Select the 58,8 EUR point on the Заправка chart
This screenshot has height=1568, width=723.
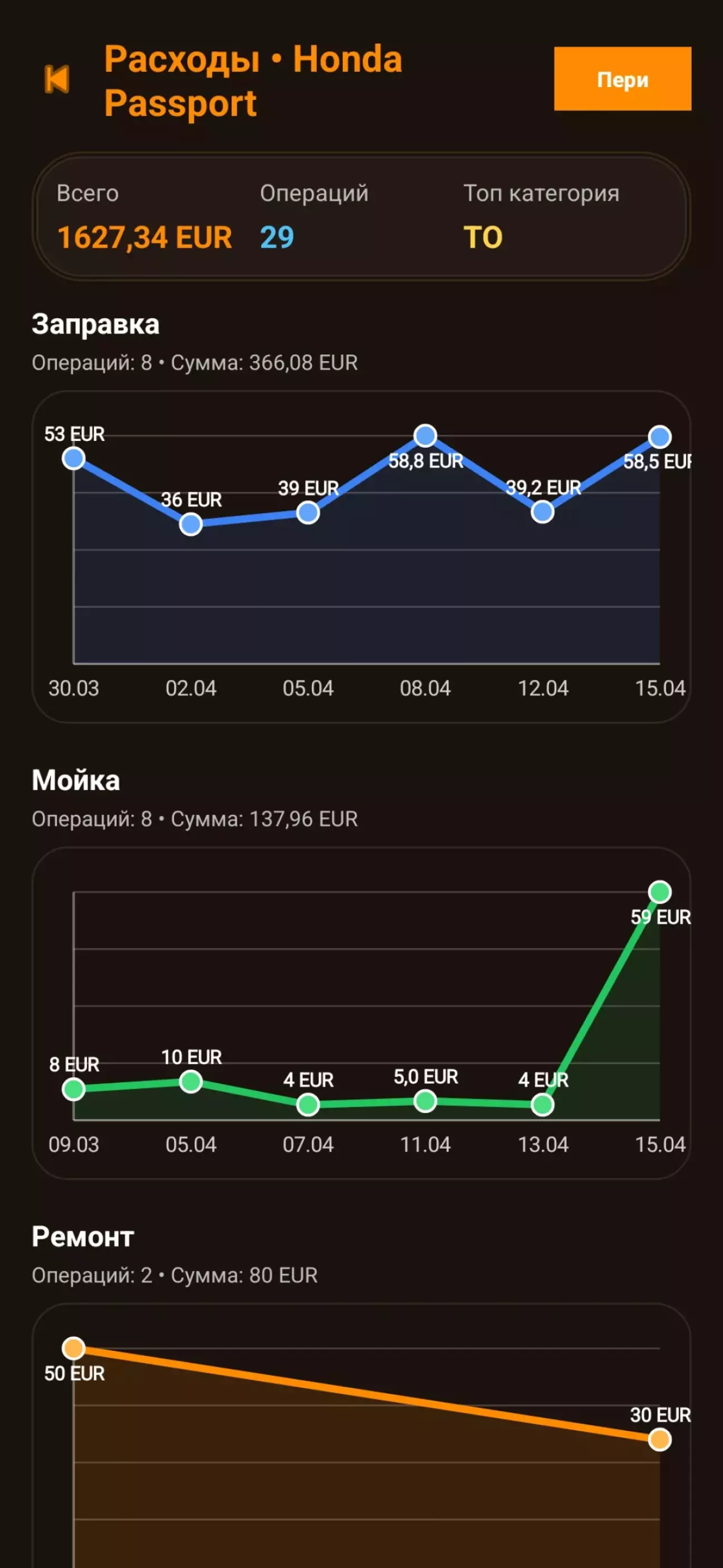pos(425,436)
